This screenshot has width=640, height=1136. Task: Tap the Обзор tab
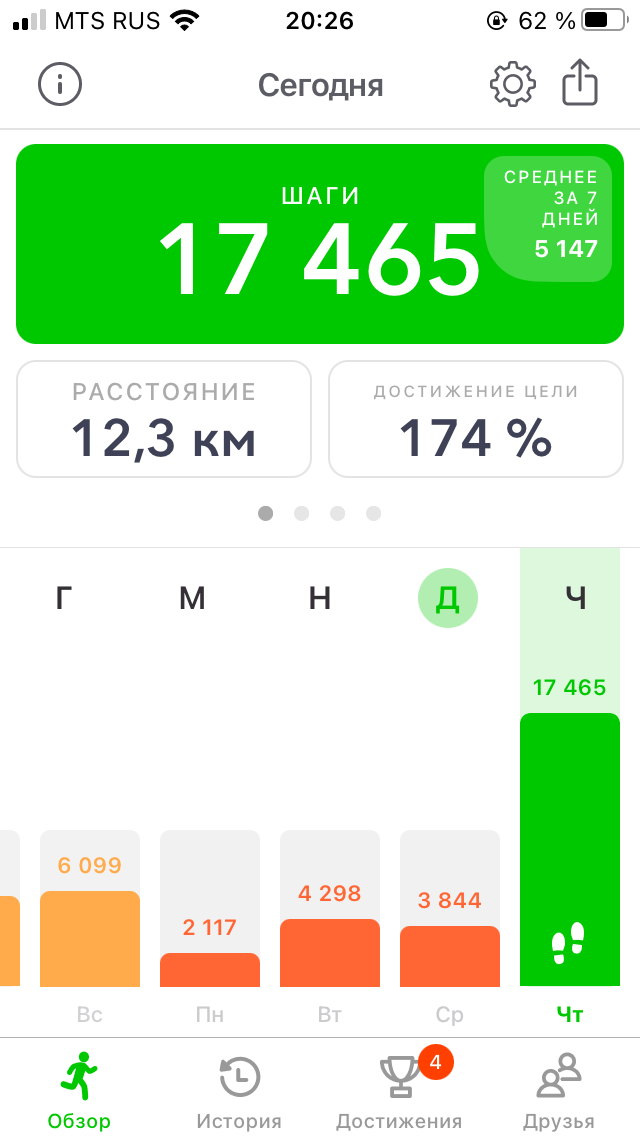click(79, 1091)
